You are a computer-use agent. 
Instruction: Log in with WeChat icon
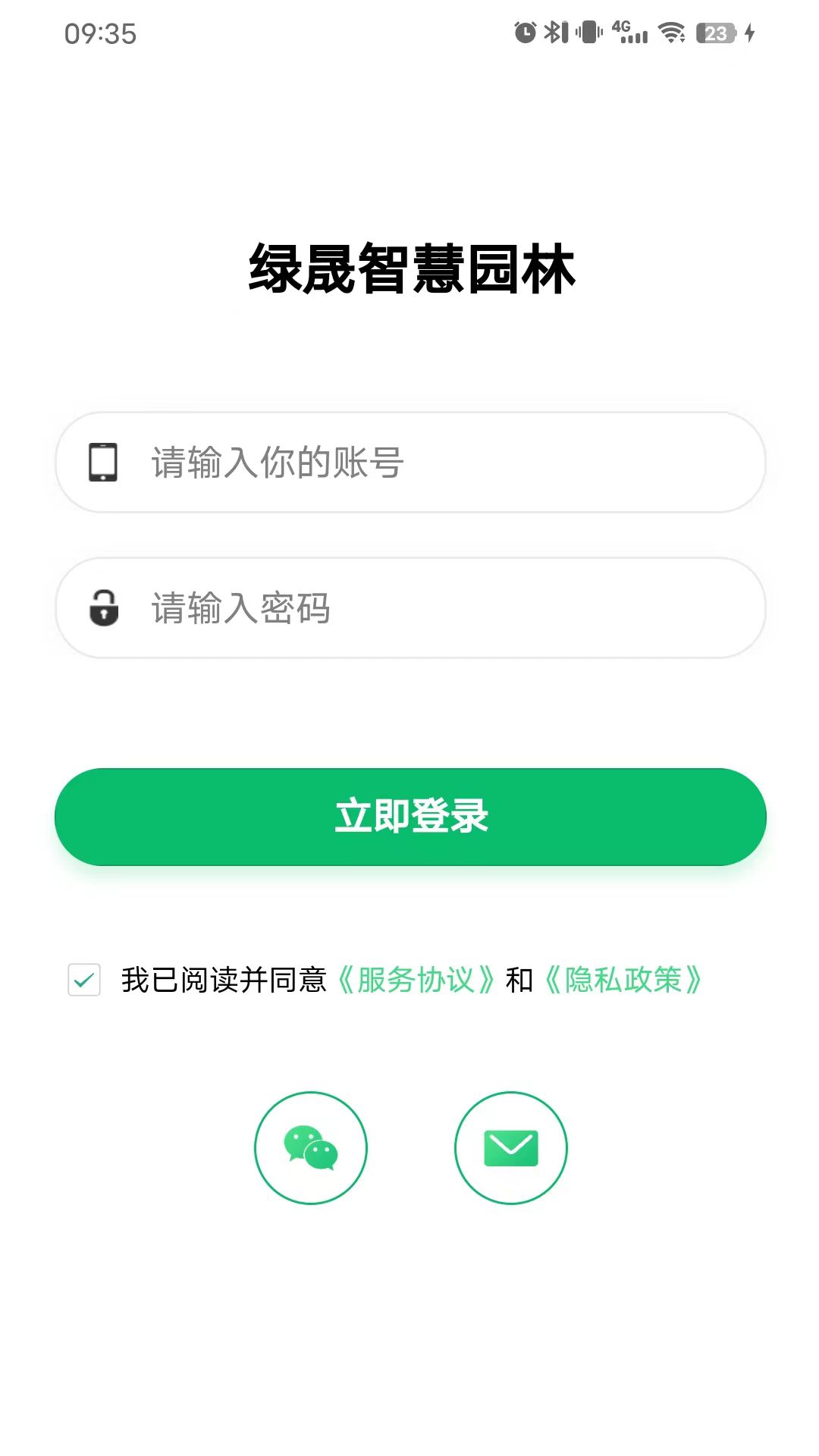pyautogui.click(x=311, y=1147)
